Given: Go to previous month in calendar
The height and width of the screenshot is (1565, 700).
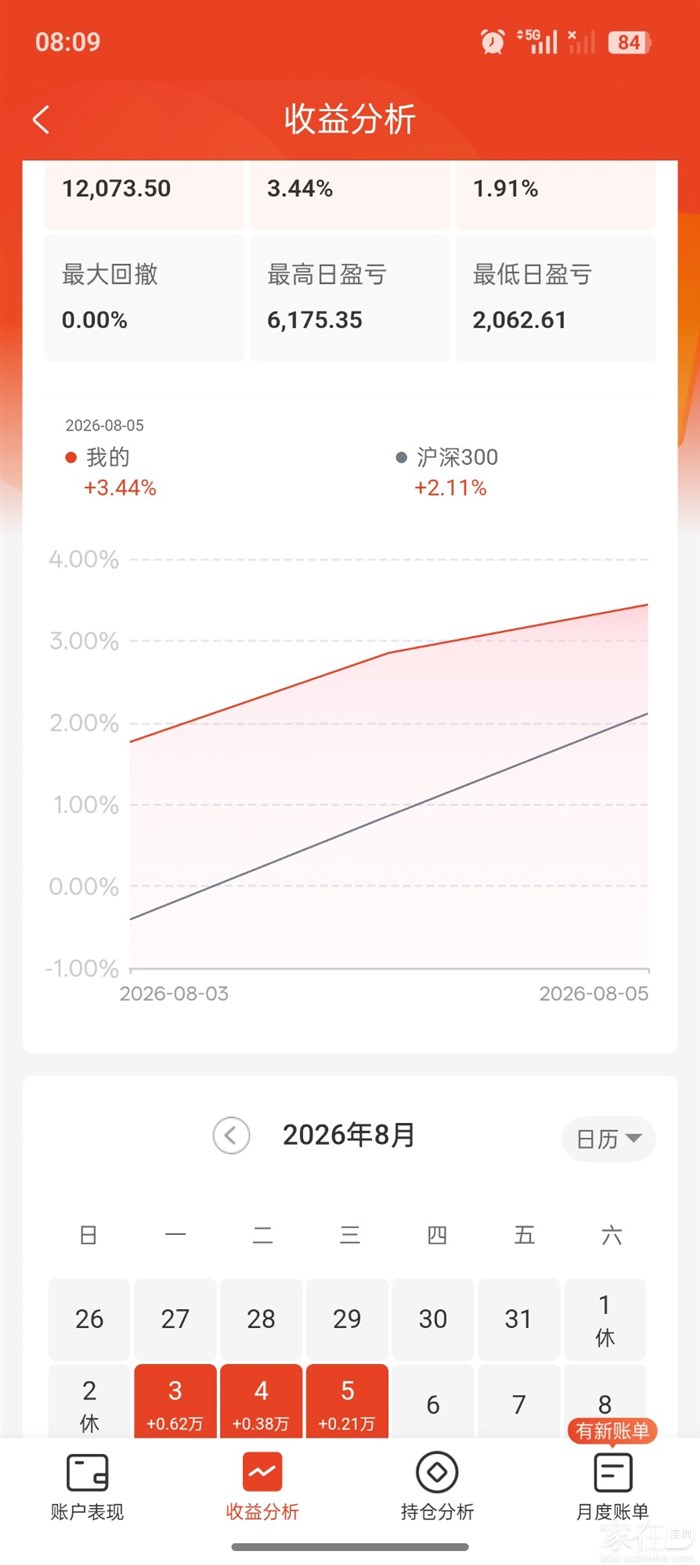Looking at the screenshot, I should [231, 1135].
